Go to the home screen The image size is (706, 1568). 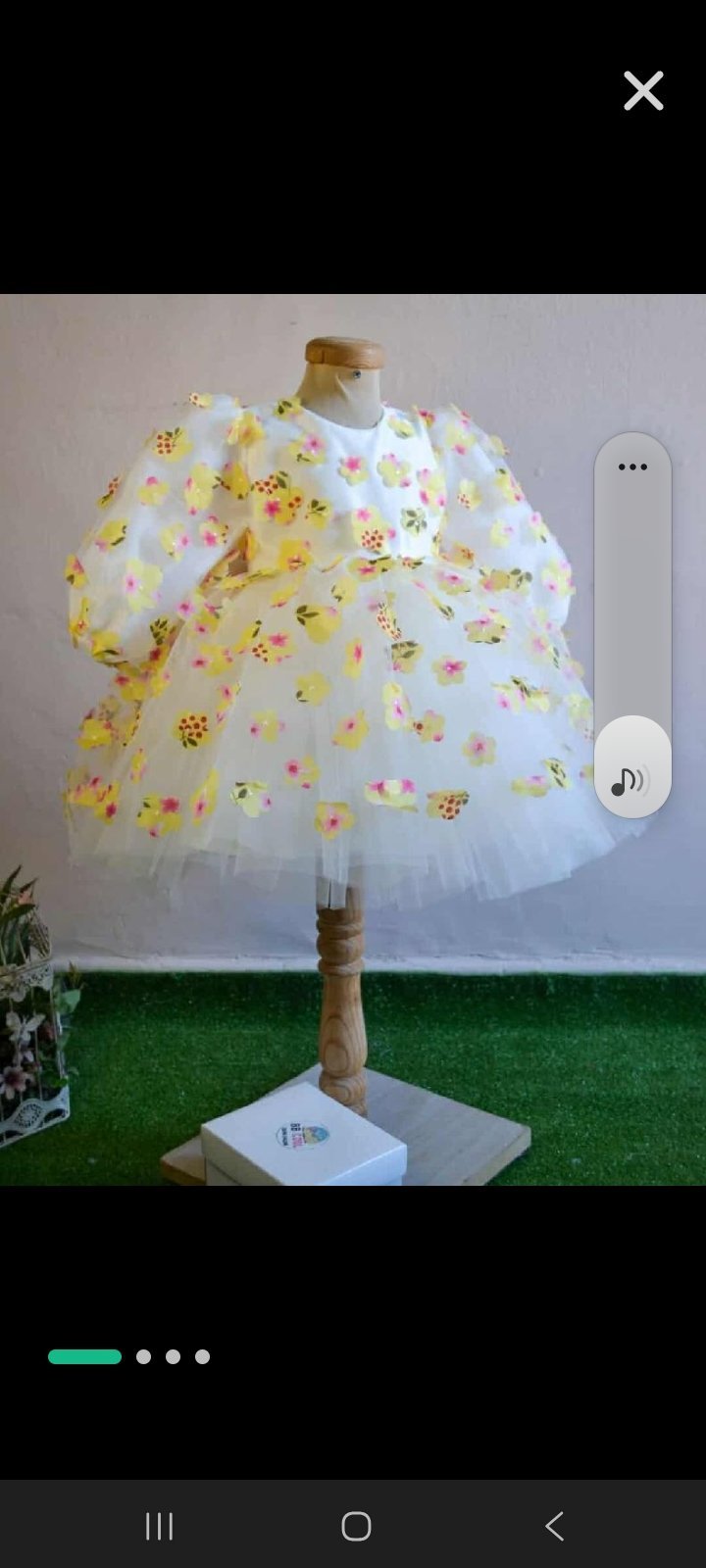[356, 1526]
